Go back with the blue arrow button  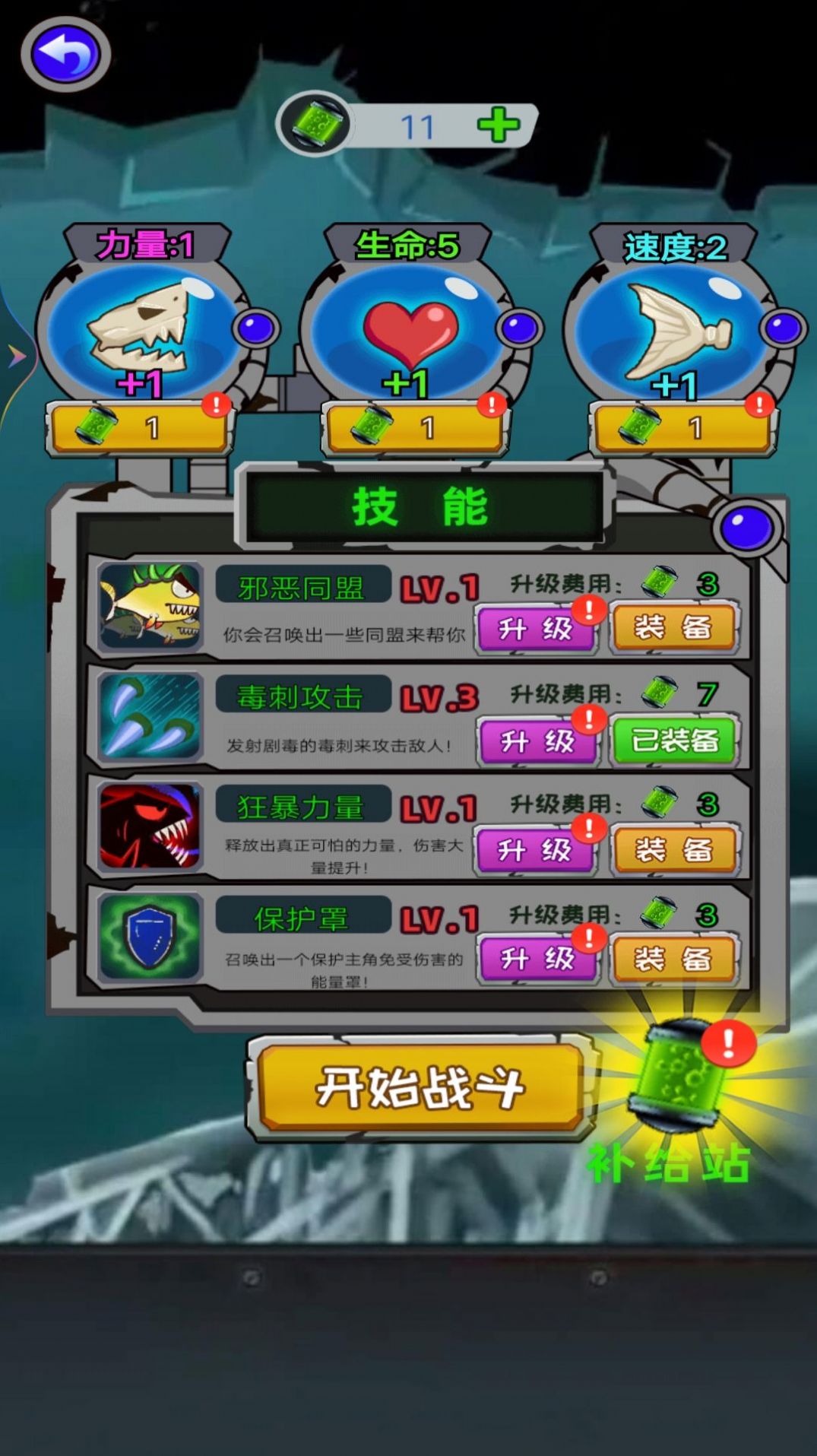click(66, 55)
